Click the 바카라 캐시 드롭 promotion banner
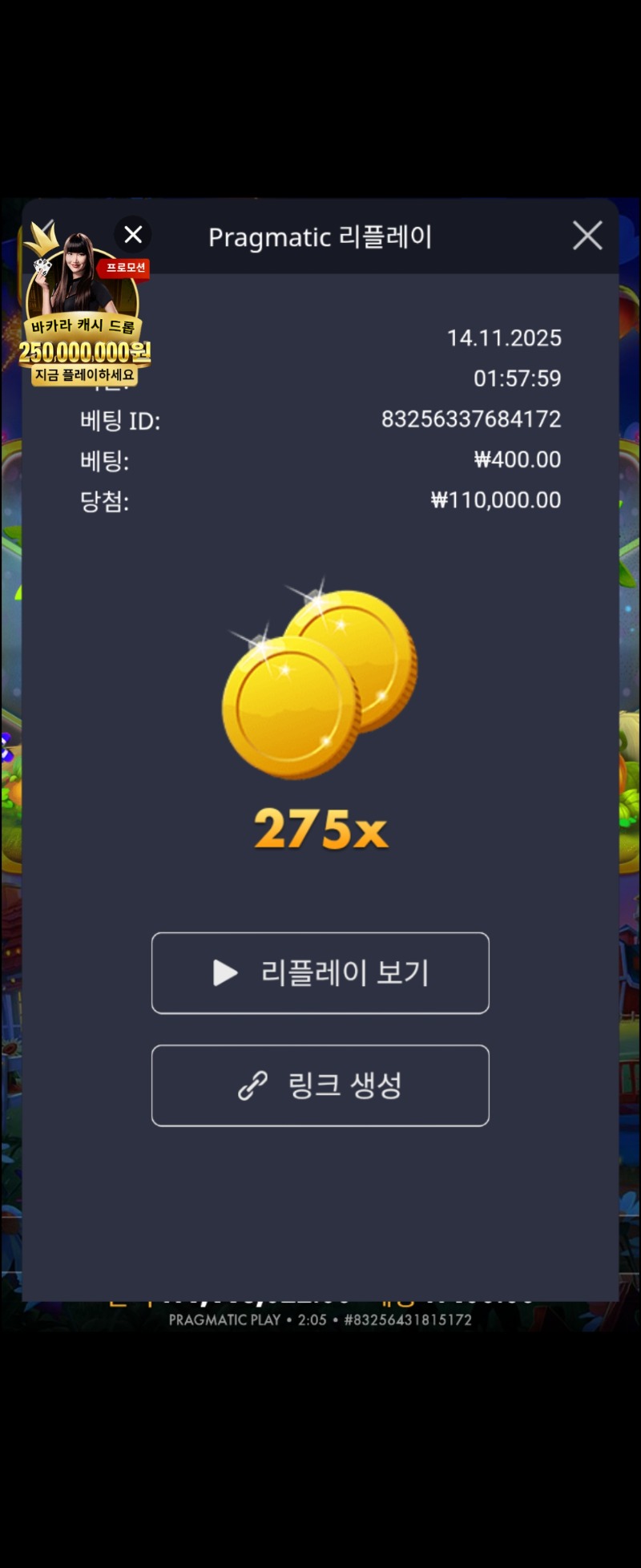Screen dimensions: 641x1568 pos(84,325)
